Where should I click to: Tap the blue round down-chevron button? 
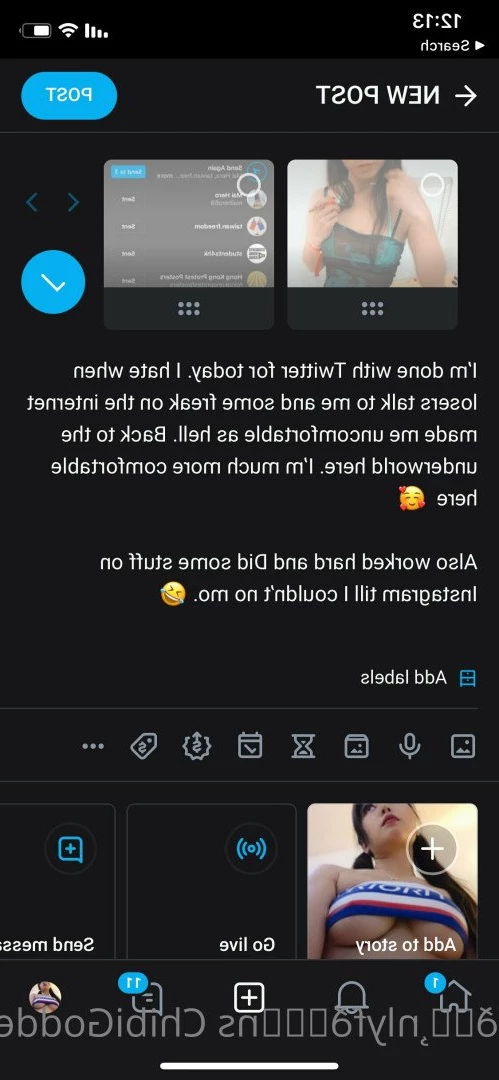tap(53, 282)
